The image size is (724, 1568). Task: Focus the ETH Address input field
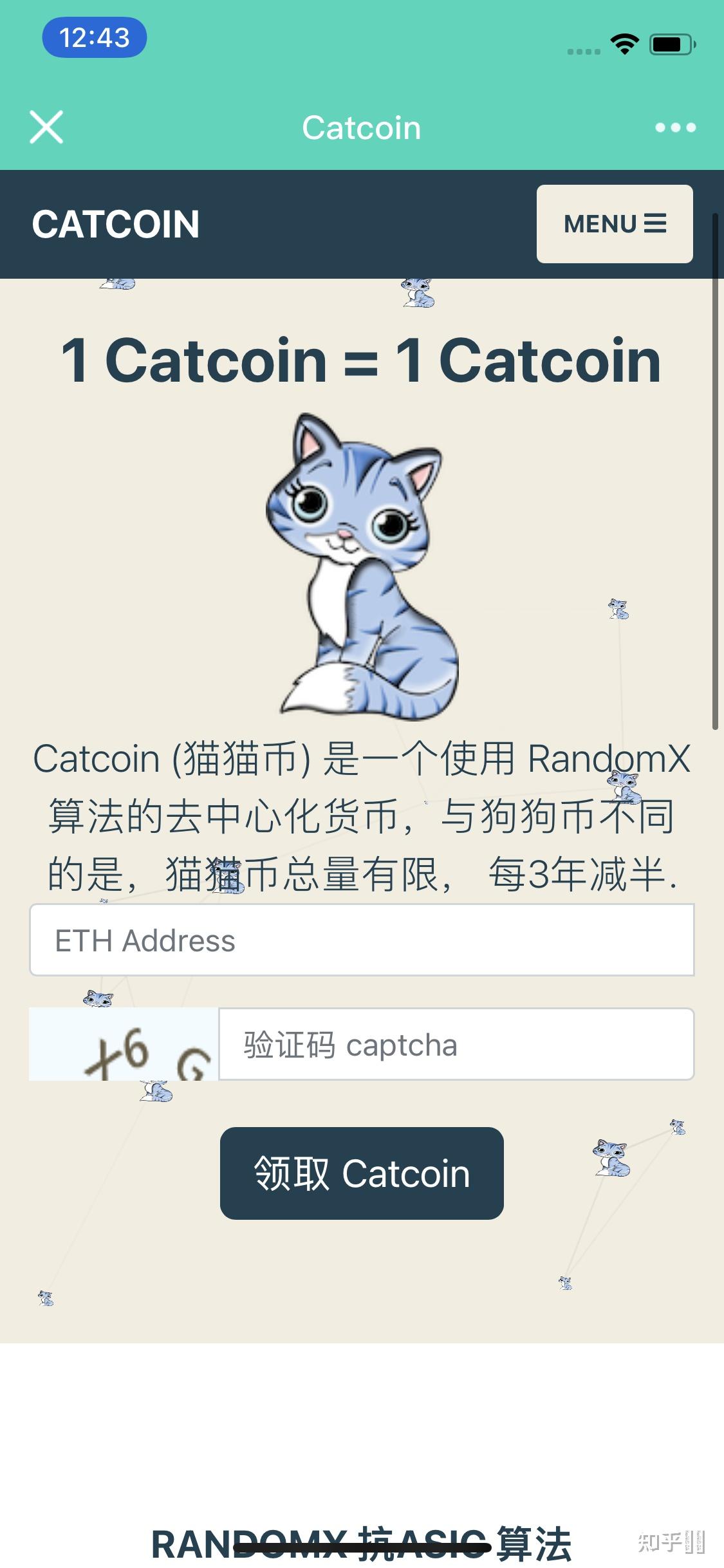[x=362, y=940]
